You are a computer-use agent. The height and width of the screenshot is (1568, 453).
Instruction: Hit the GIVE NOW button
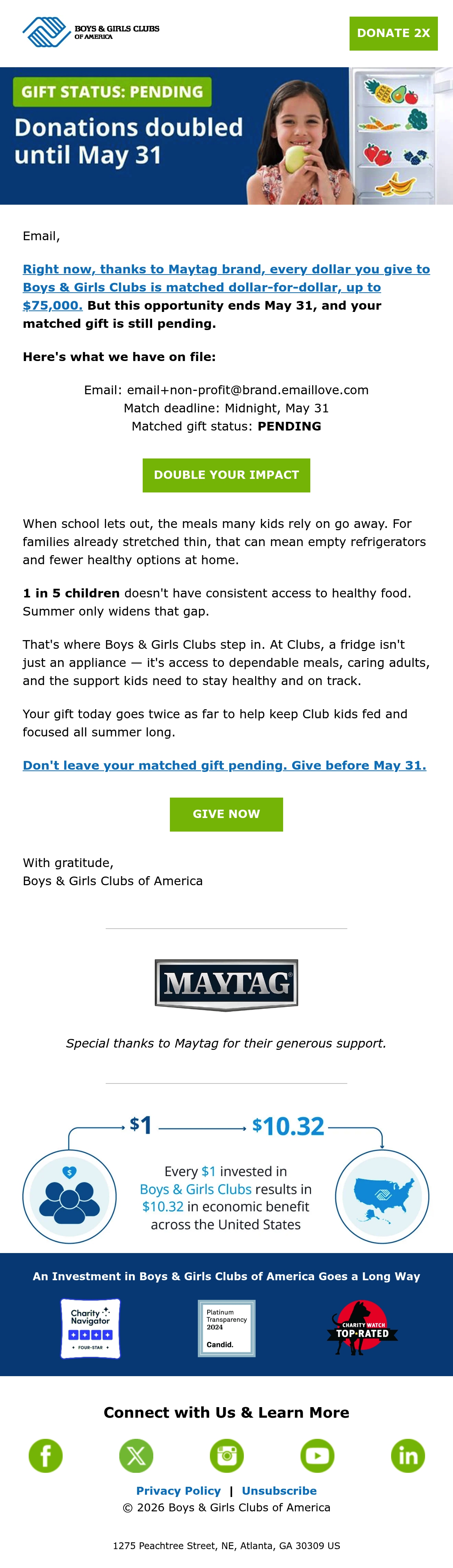coord(226,814)
